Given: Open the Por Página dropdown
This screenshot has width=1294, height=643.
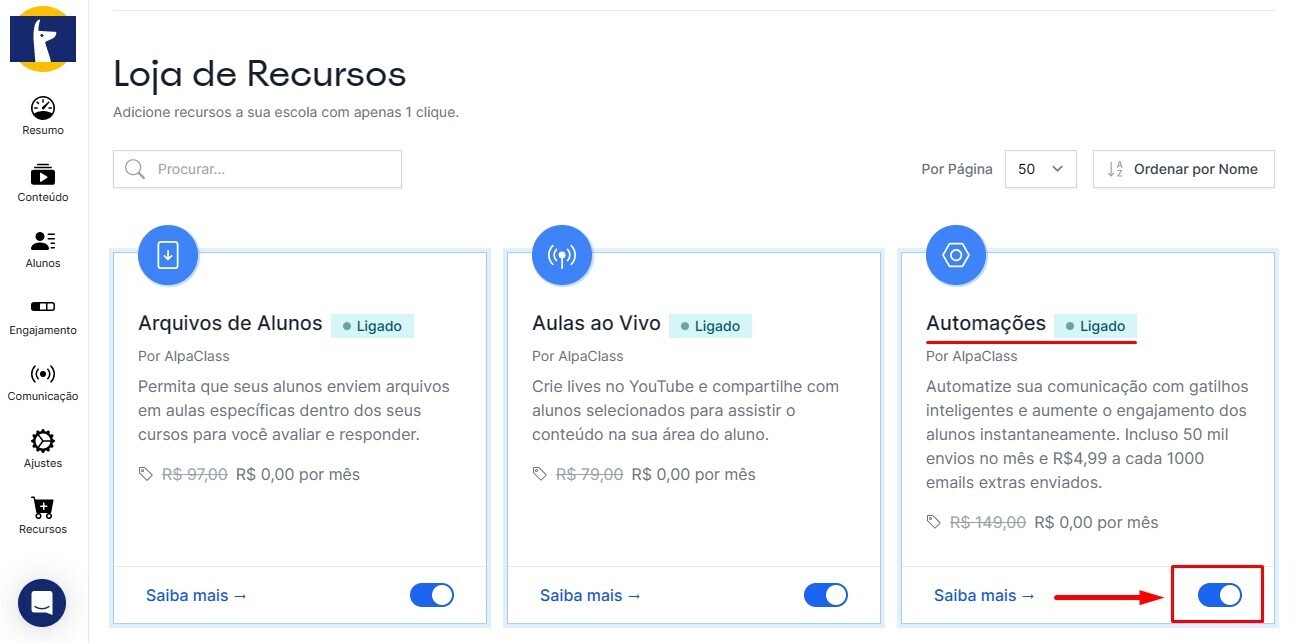Looking at the screenshot, I should point(1040,169).
